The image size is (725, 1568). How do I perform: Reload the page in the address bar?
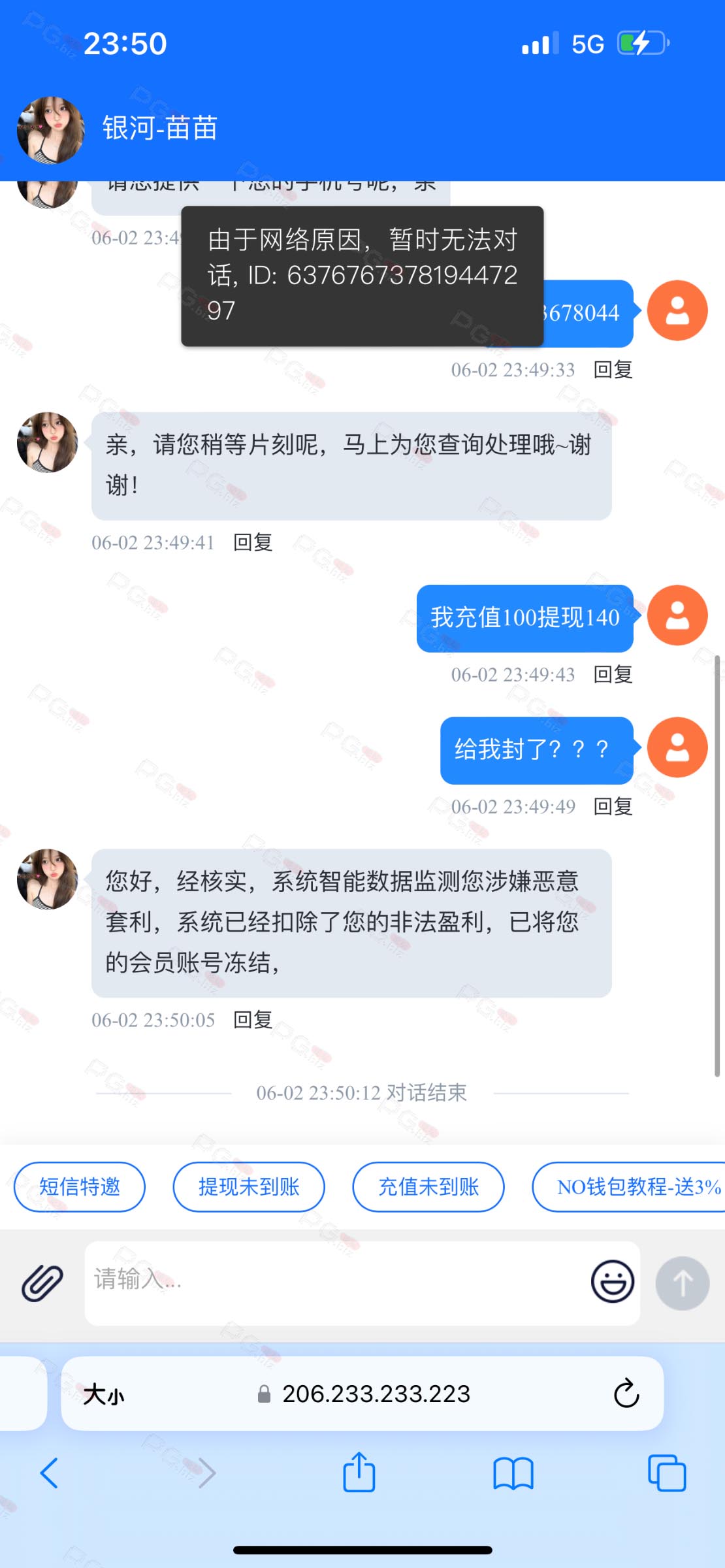pos(626,1394)
